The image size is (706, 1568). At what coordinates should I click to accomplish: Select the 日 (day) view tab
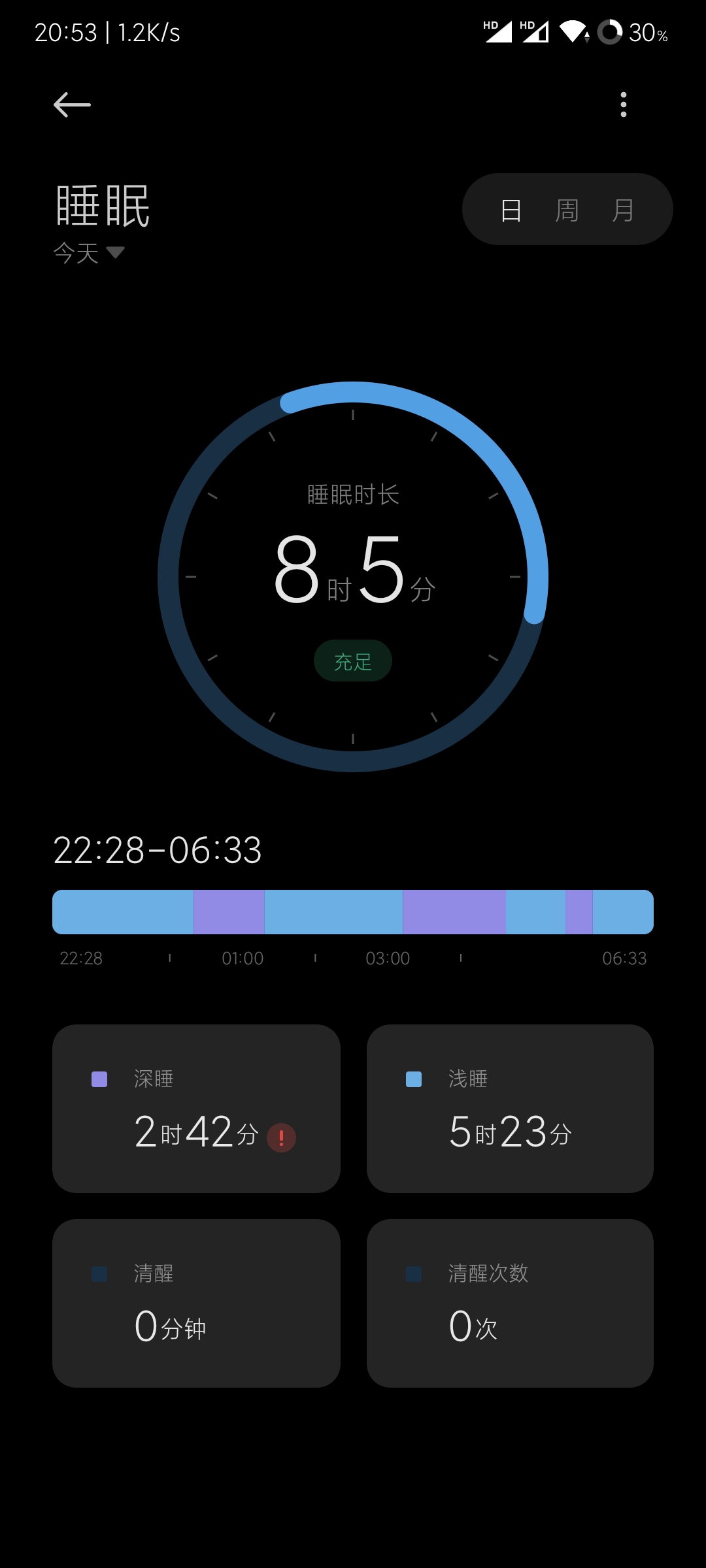511,210
